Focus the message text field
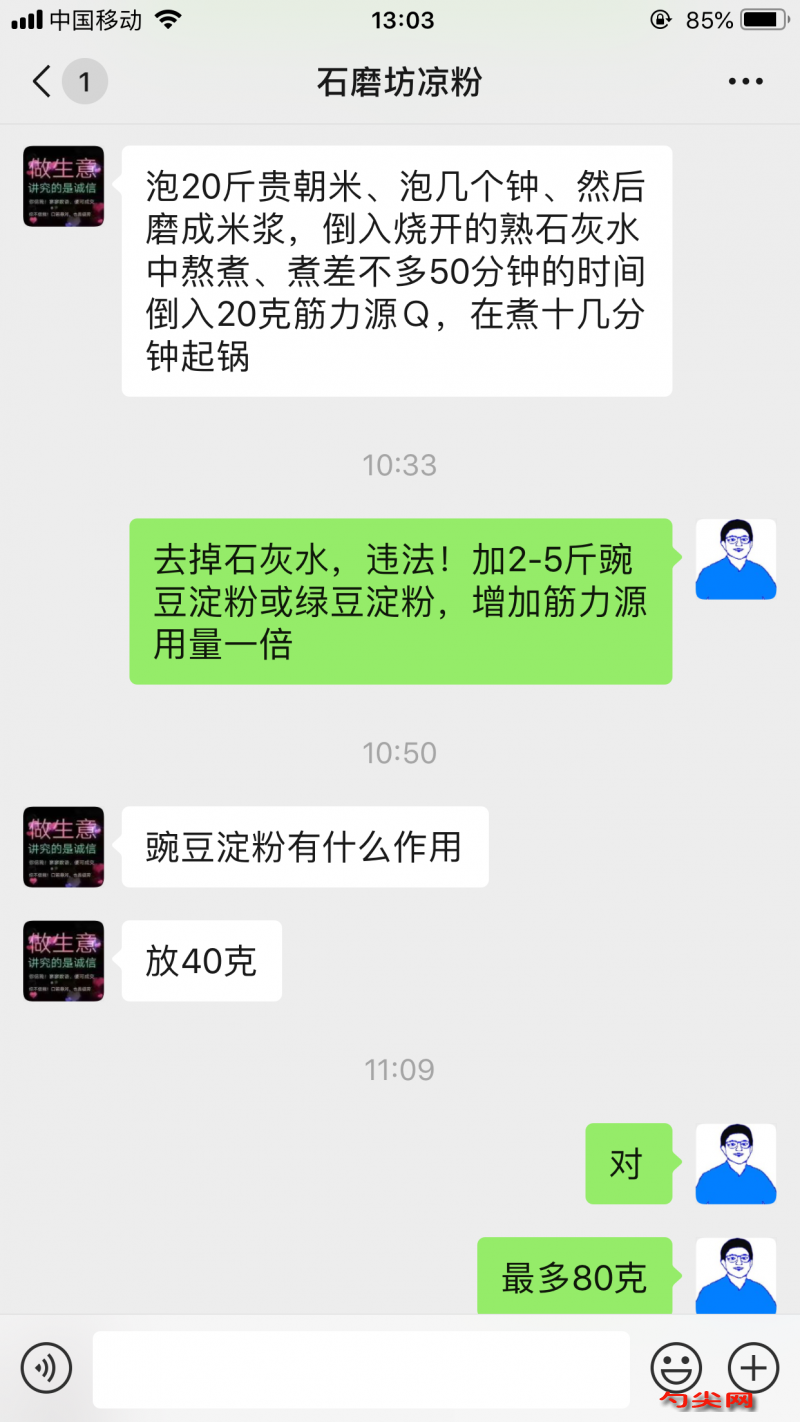Viewport: 800px width, 1422px height. (360, 1368)
